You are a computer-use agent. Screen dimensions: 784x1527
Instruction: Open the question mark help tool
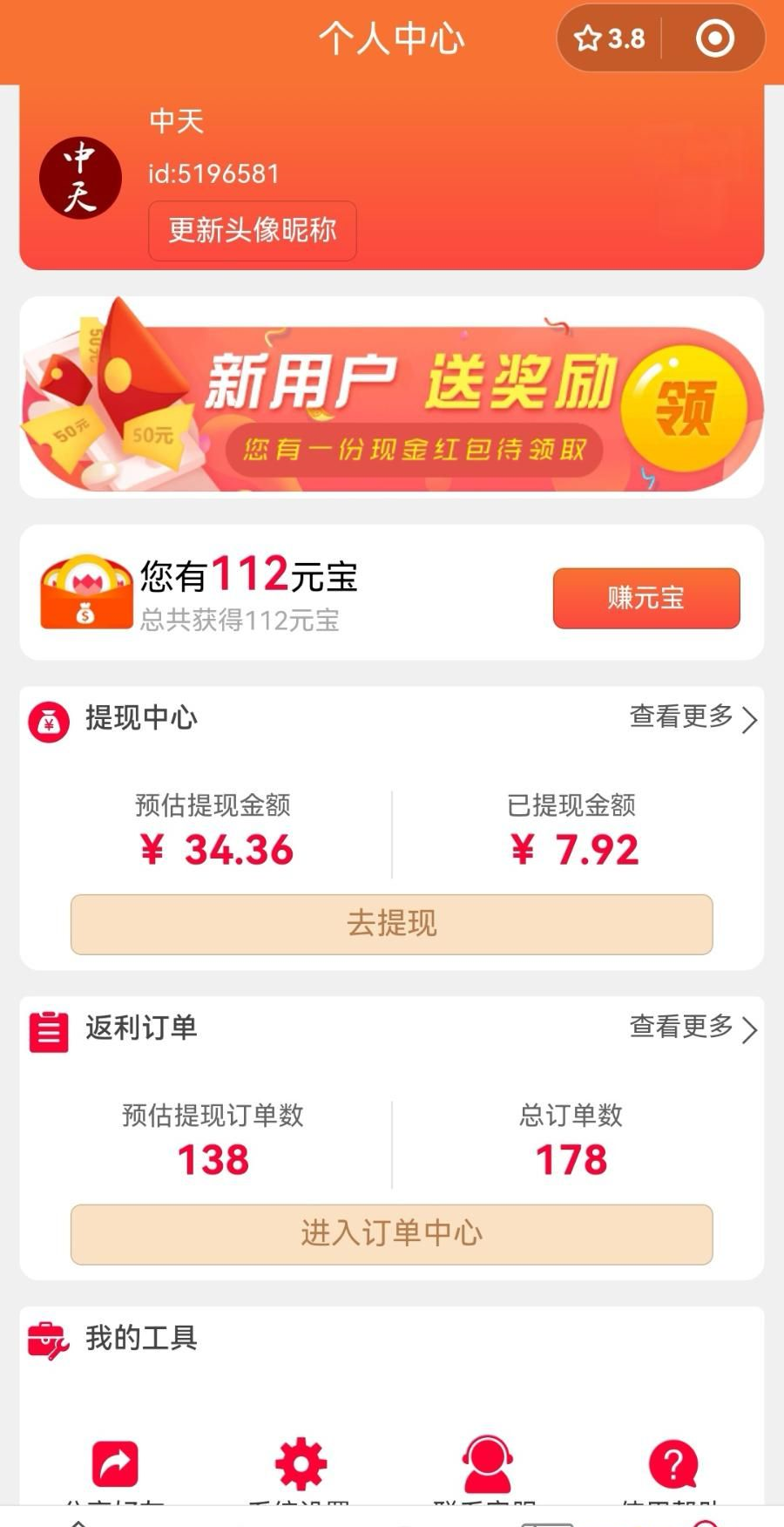(672, 1463)
